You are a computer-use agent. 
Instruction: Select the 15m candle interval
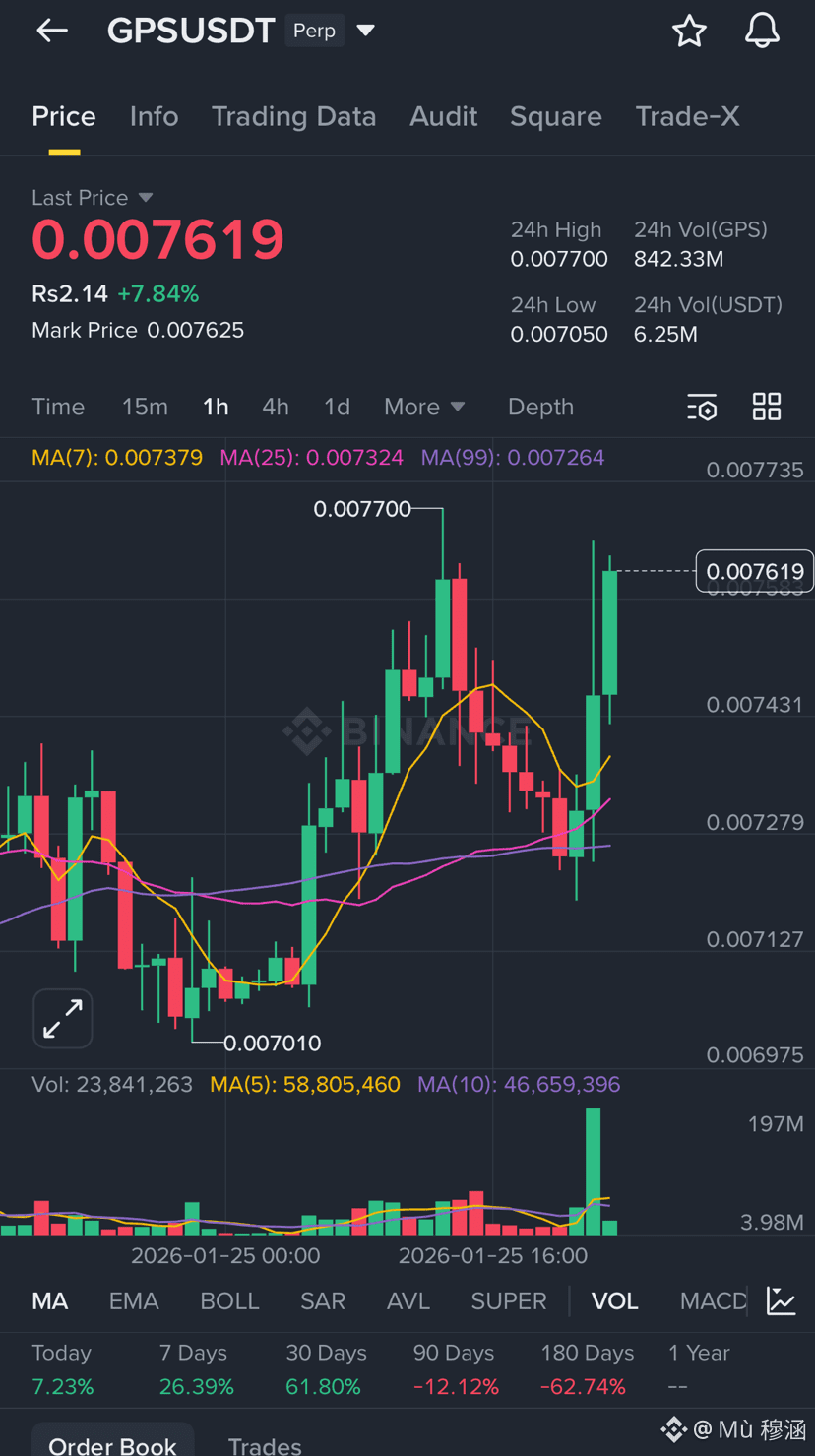click(145, 407)
